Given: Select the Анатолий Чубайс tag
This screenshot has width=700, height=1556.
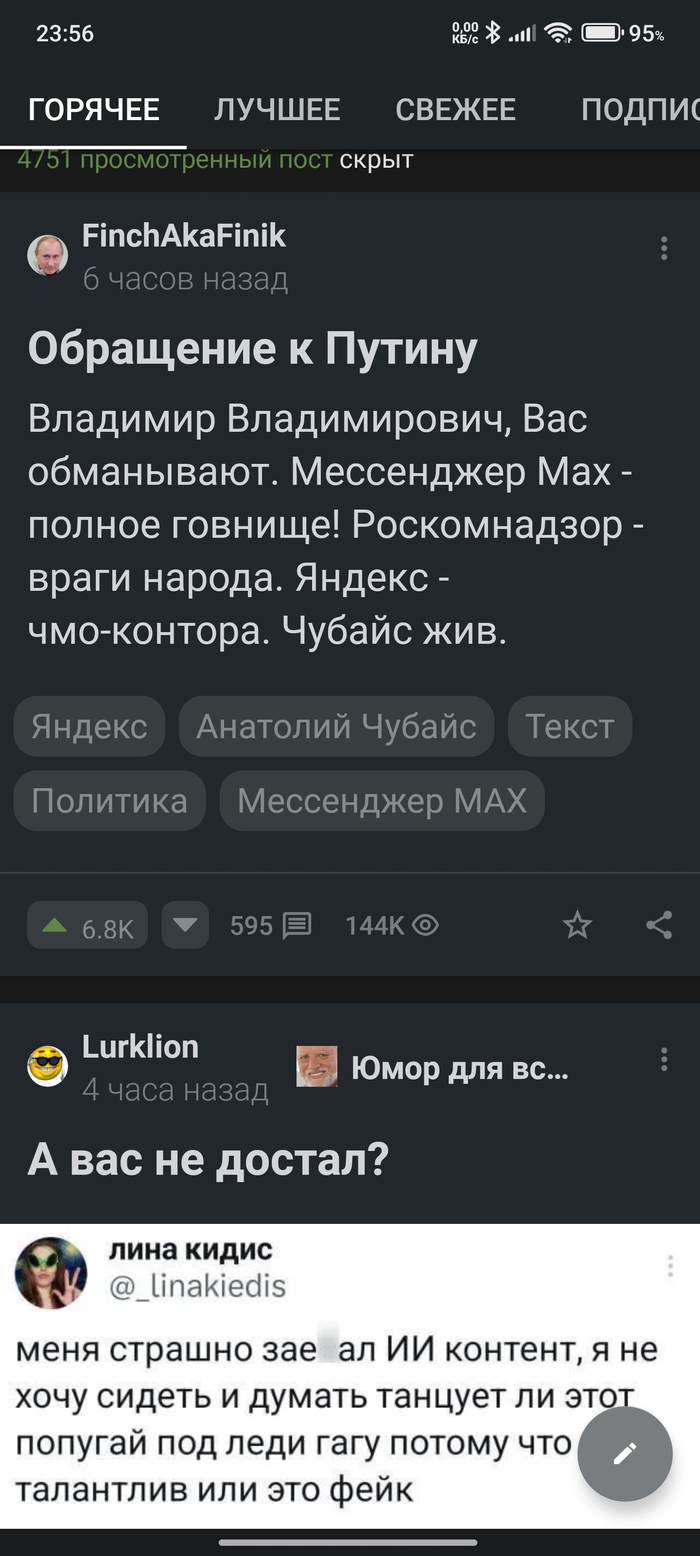Looking at the screenshot, I should coord(336,726).
